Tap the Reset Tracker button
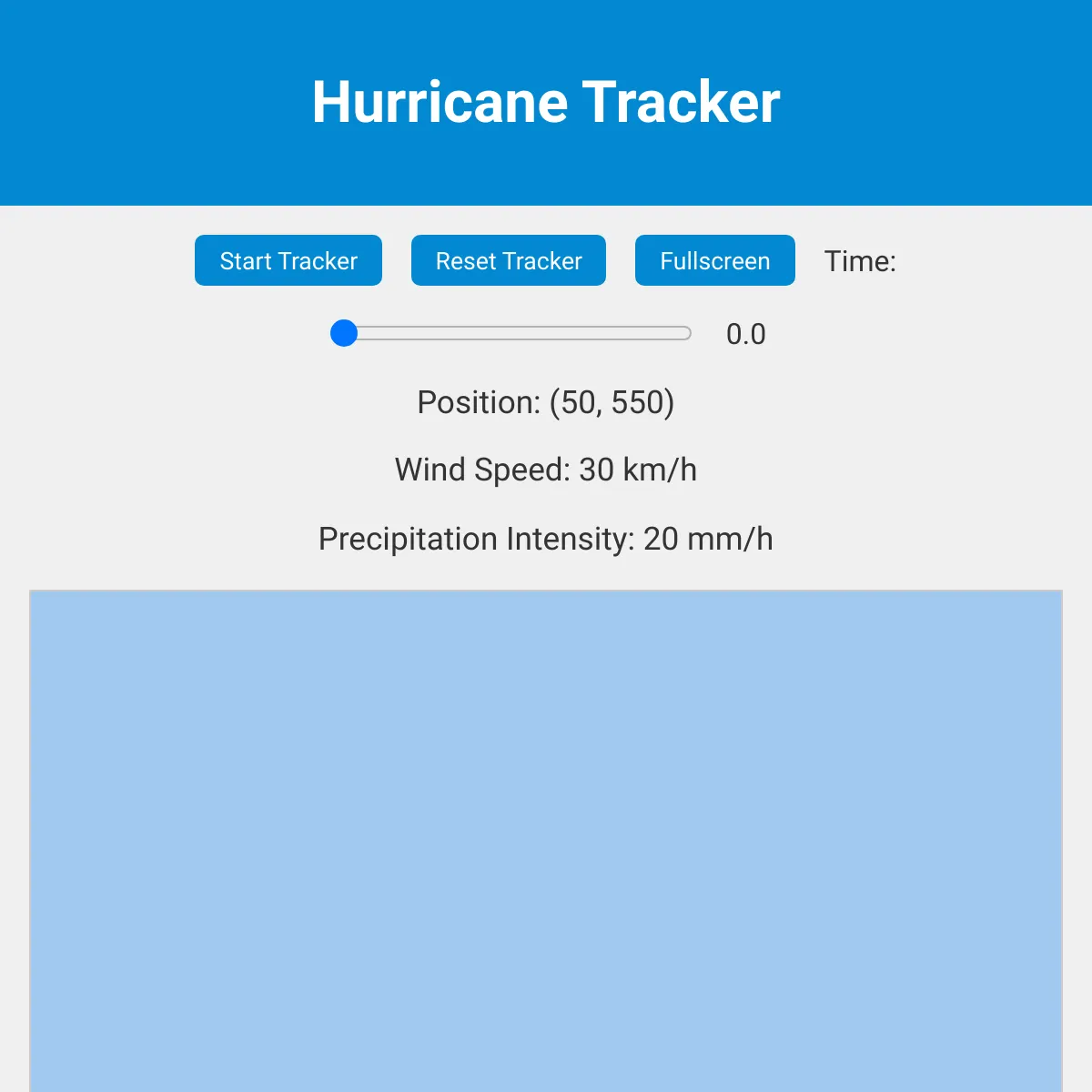 (509, 260)
